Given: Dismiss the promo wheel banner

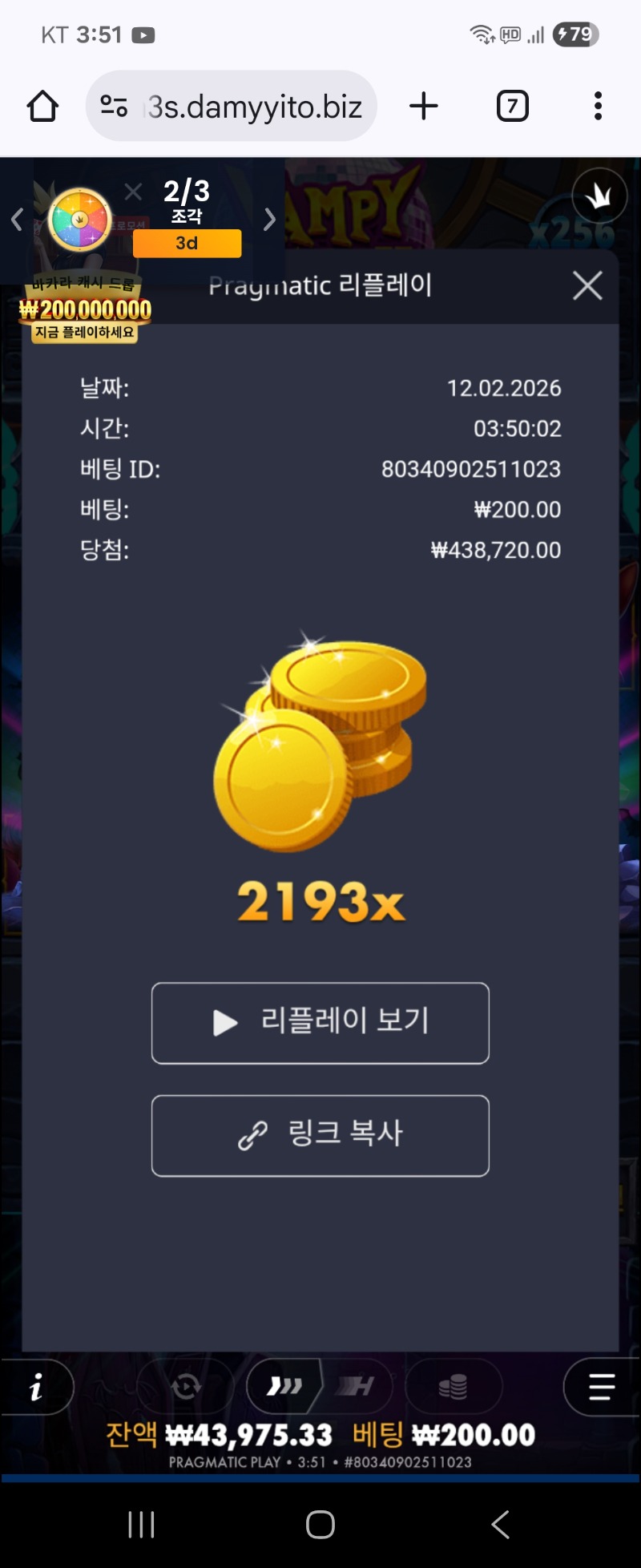Looking at the screenshot, I should pos(133,192).
